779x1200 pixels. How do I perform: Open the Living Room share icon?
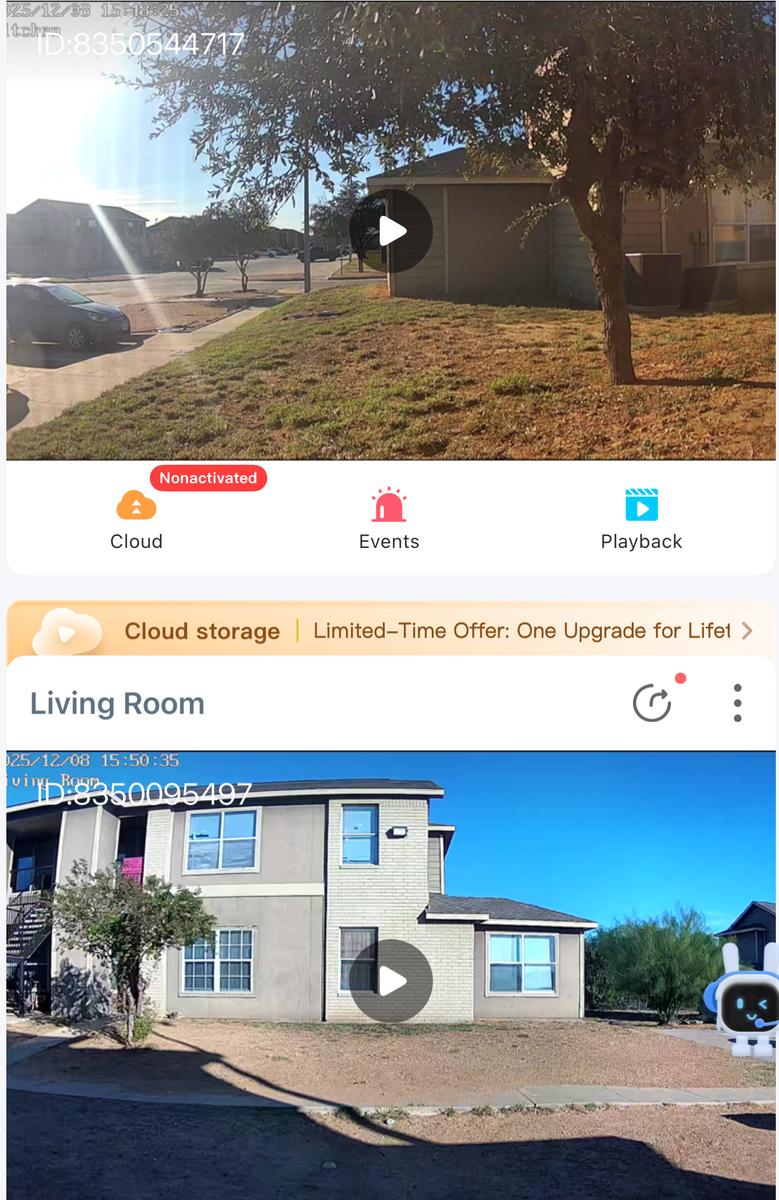(652, 703)
